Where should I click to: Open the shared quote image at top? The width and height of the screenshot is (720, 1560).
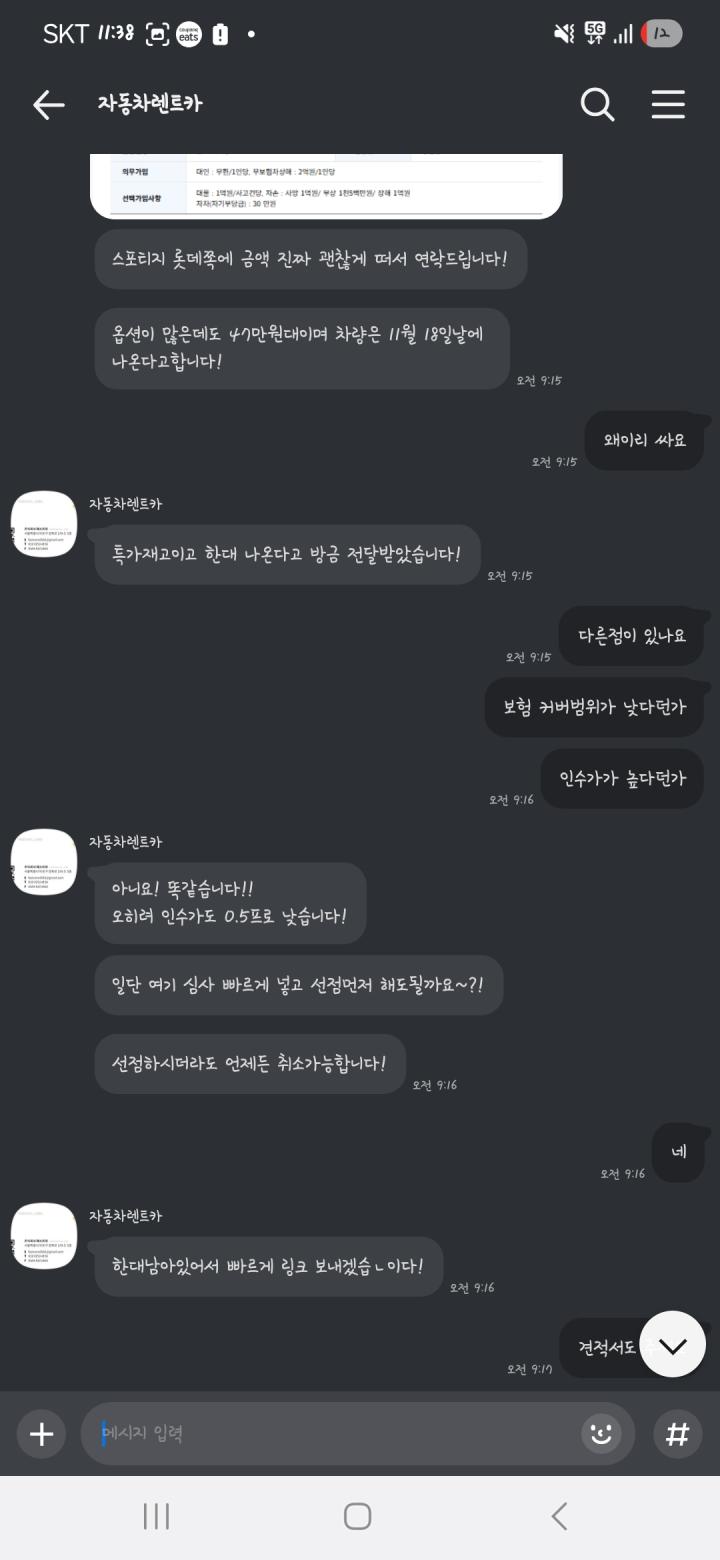[326, 186]
